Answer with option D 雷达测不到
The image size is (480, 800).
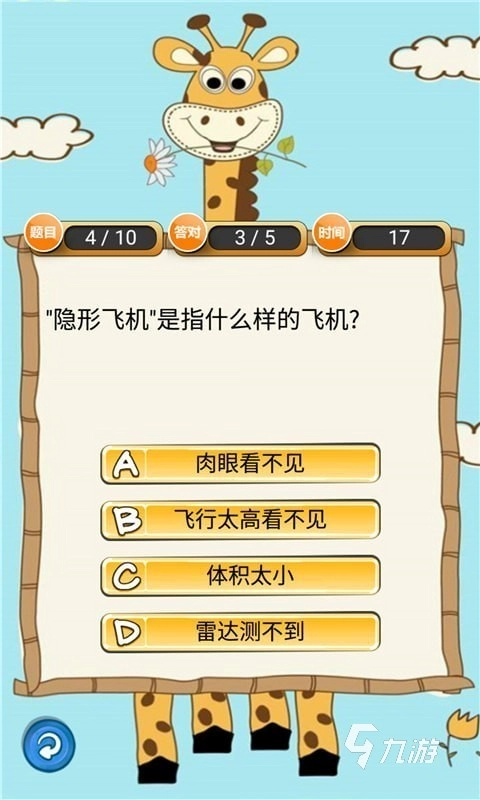click(x=240, y=632)
